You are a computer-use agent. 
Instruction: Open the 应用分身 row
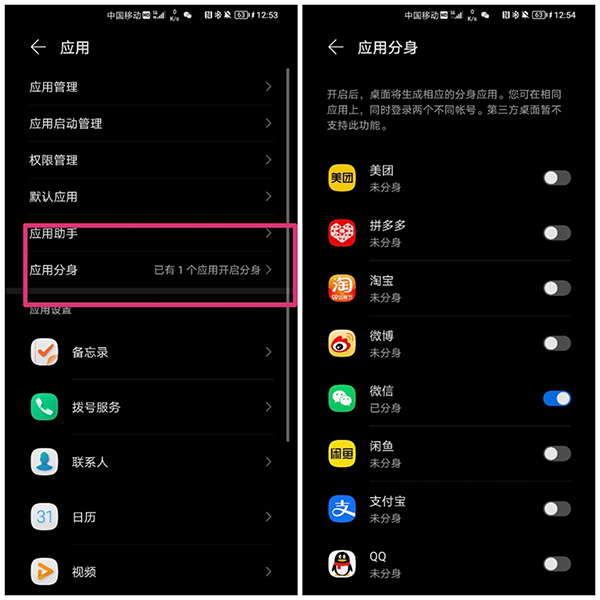[x=150, y=270]
